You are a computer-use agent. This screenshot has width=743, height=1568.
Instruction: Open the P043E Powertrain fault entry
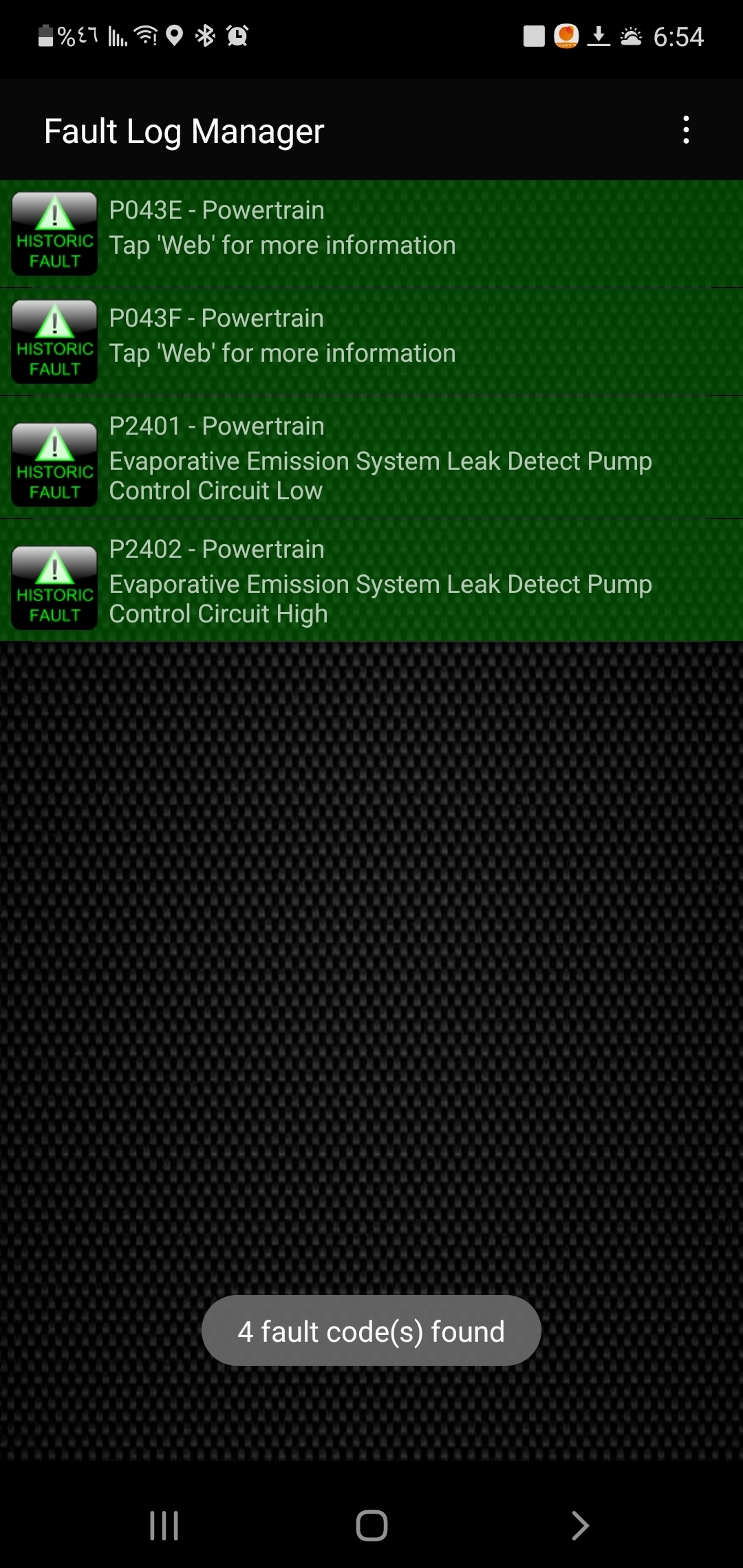pos(371,233)
